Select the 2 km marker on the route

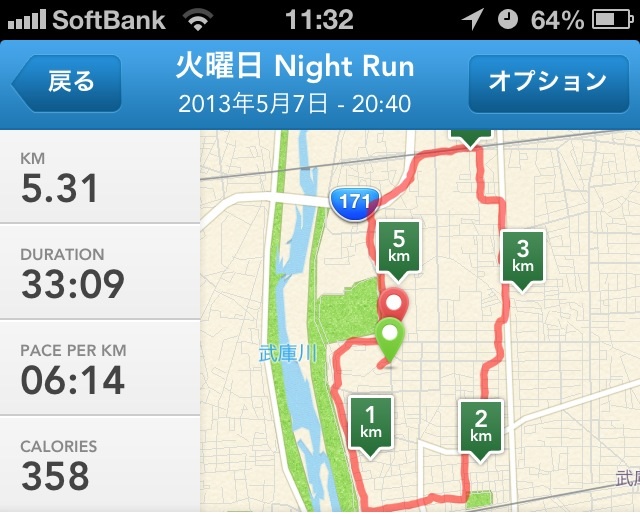pos(480,426)
